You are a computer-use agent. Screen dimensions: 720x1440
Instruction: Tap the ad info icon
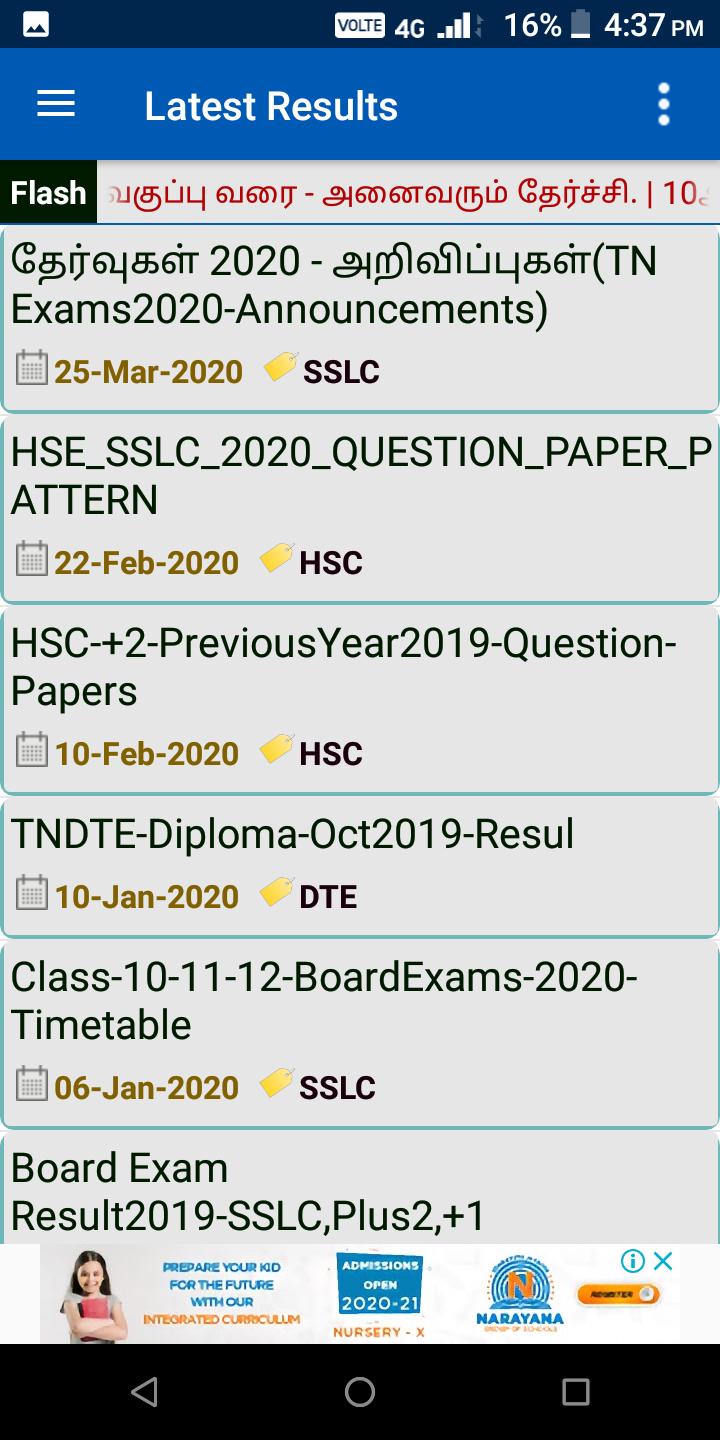(x=632, y=1261)
